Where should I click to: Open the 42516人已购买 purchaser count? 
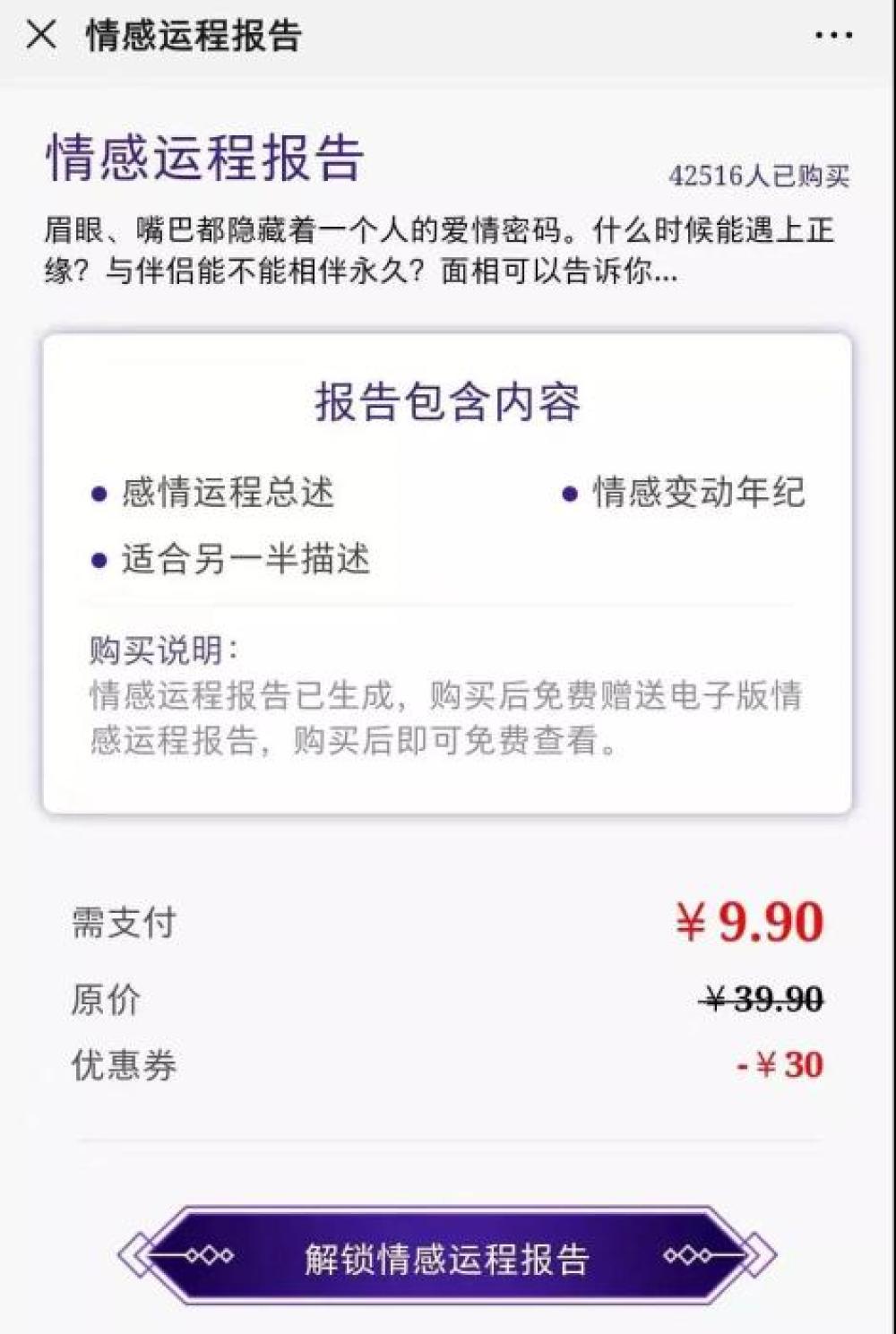(x=762, y=176)
